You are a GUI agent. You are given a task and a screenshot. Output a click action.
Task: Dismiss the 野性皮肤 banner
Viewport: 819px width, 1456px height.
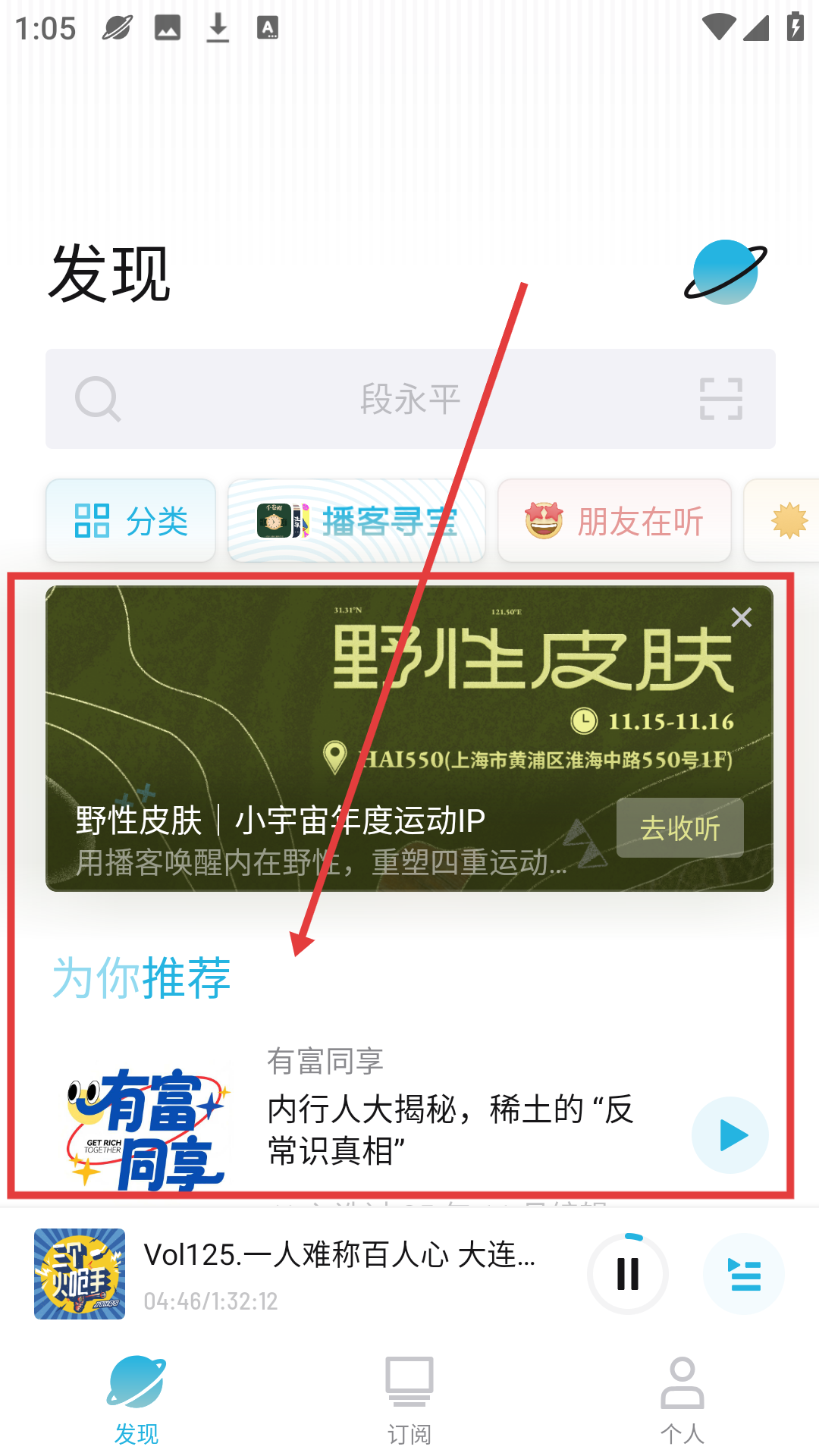[741, 617]
